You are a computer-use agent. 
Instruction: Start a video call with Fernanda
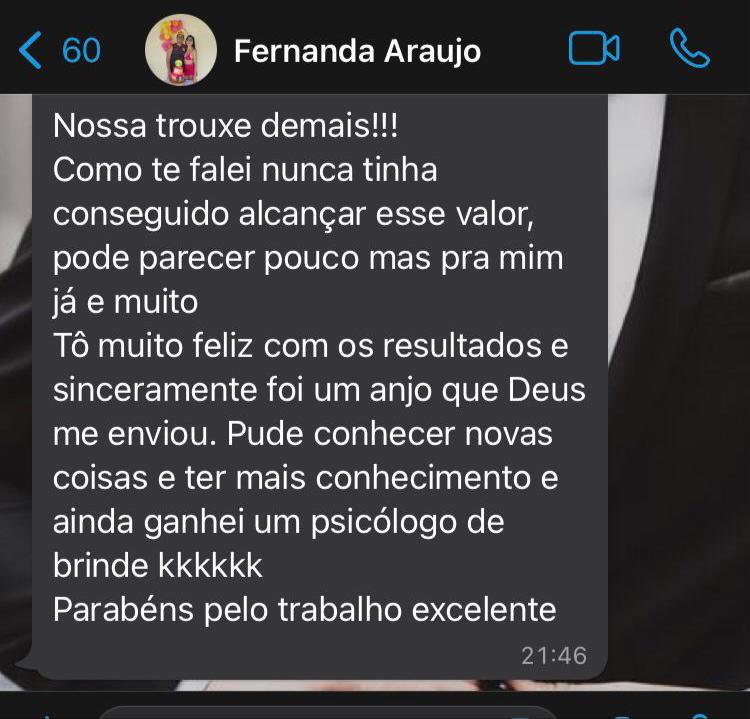[x=594, y=49]
